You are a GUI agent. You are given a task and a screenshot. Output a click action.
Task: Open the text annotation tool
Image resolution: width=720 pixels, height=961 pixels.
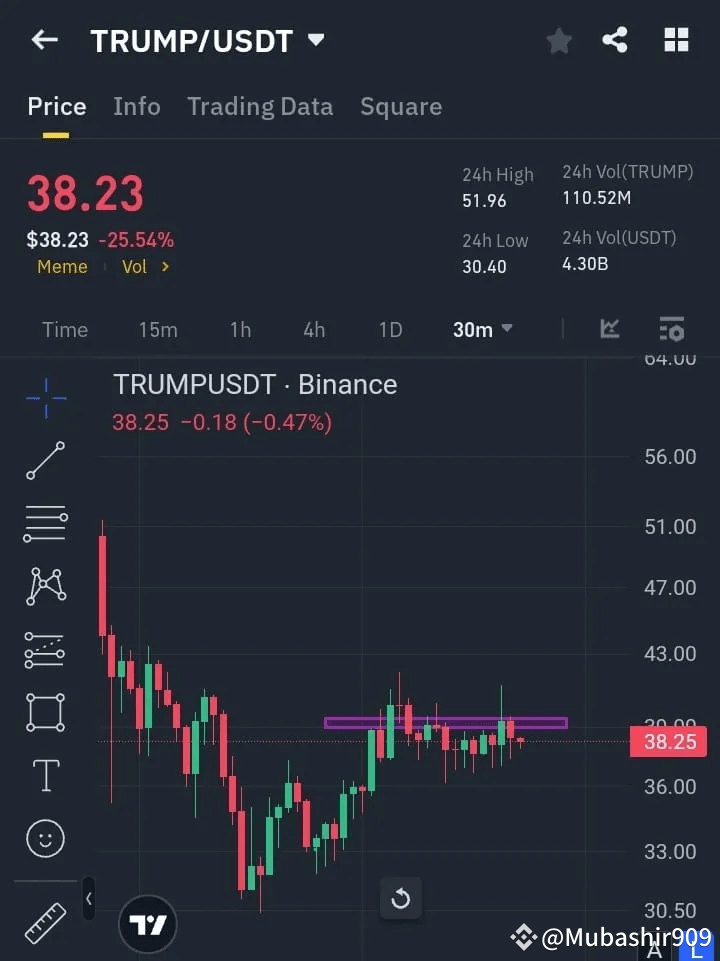point(45,775)
